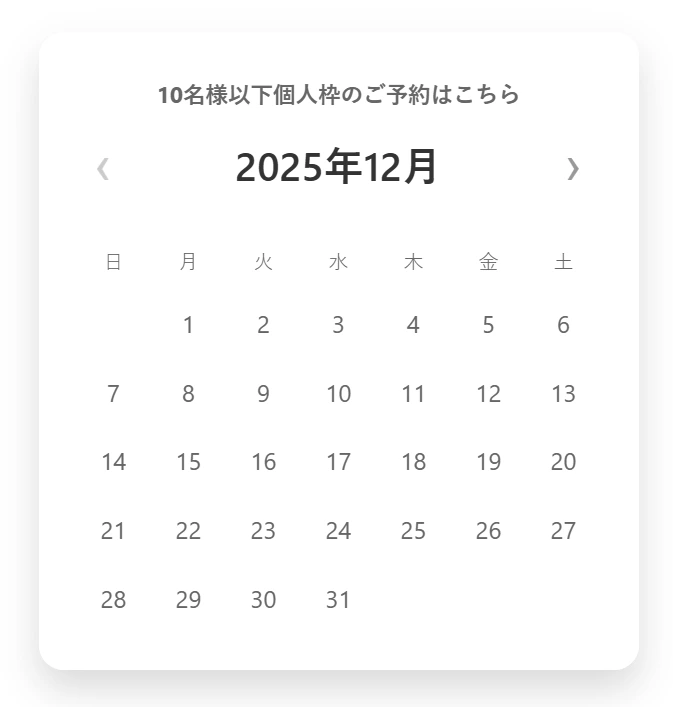Select December 1 on the calendar
Screen dimensions: 673x707
[188, 325]
